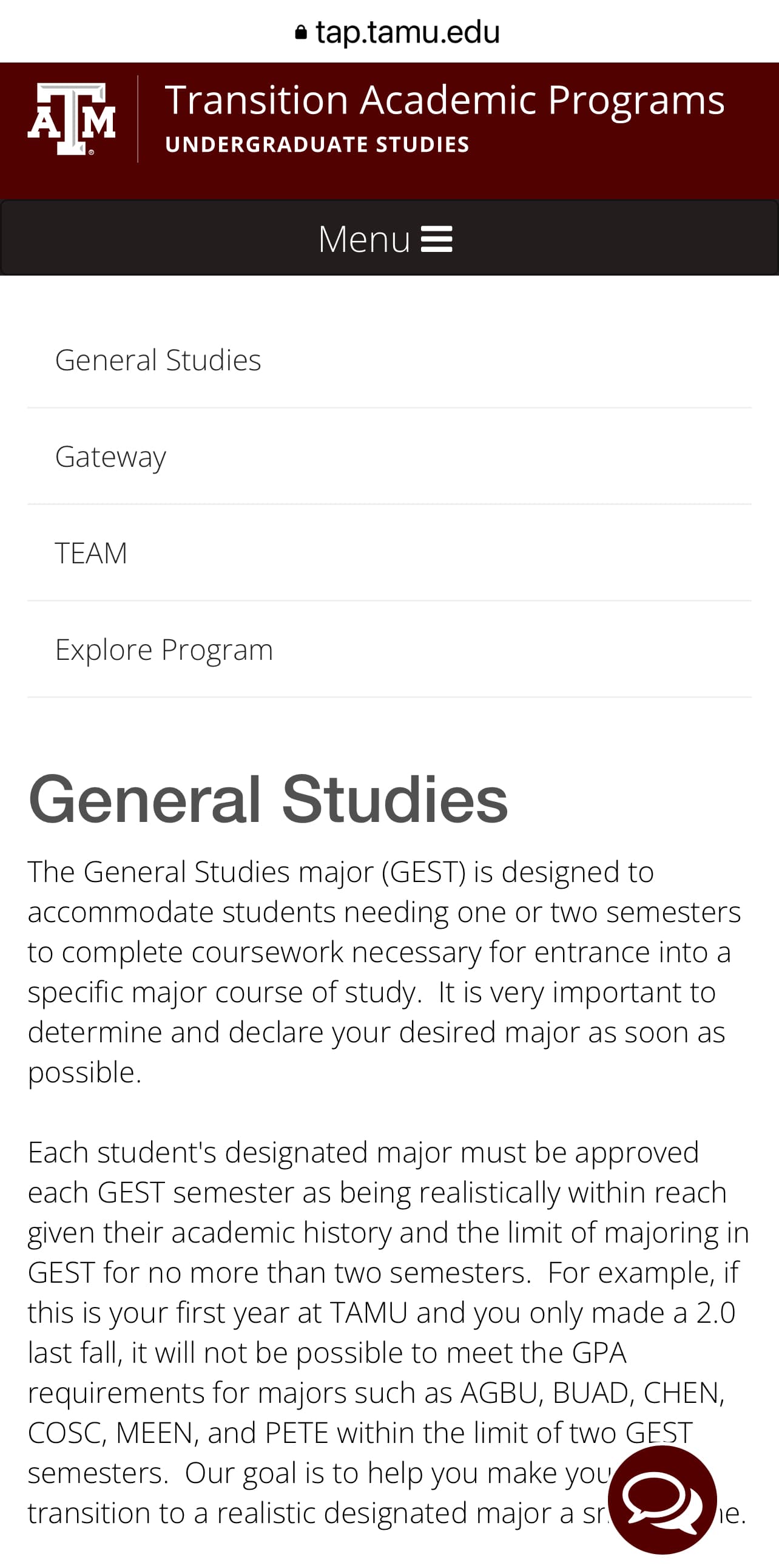The width and height of the screenshot is (779, 1568).
Task: Tap the tap.tamu.edu address bar
Action: [x=397, y=32]
